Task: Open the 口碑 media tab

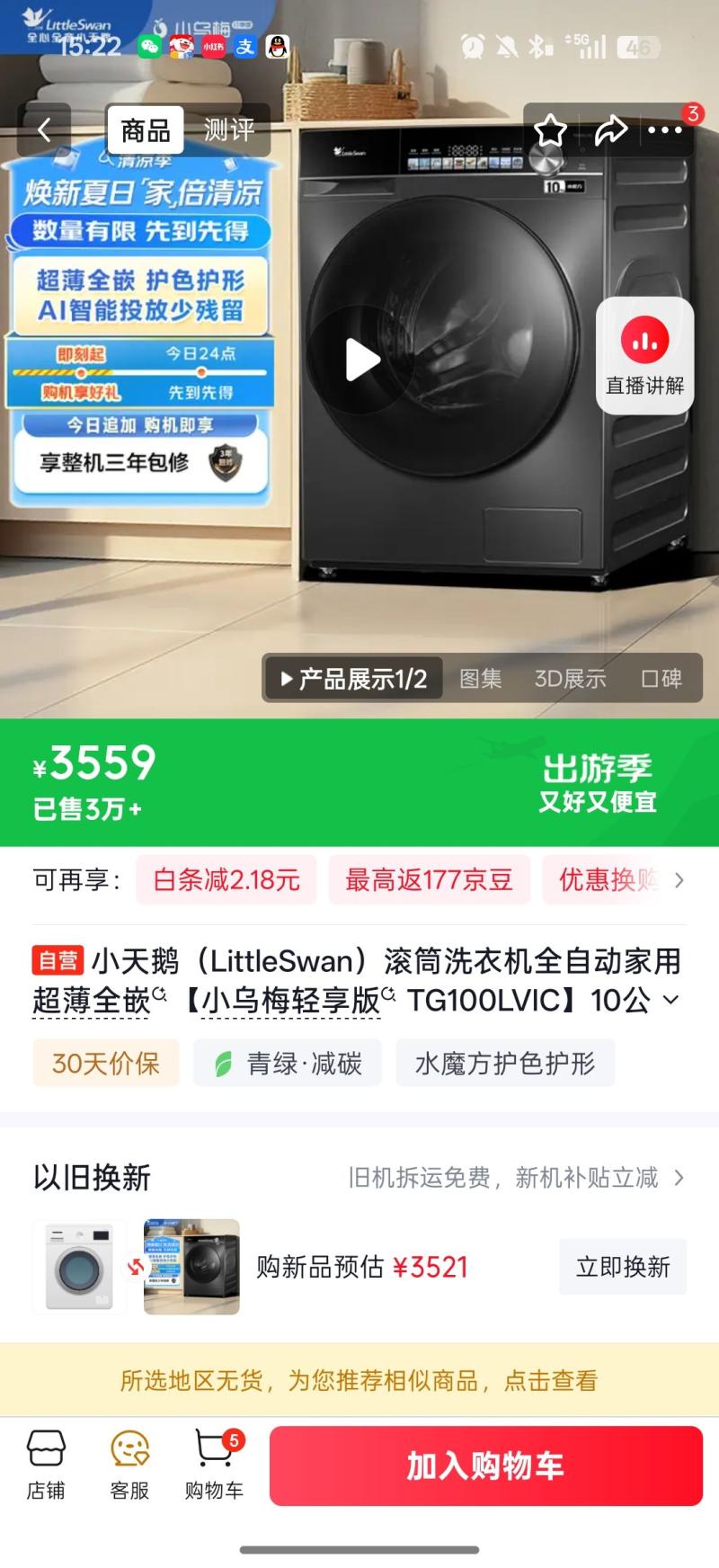Action: (x=661, y=678)
